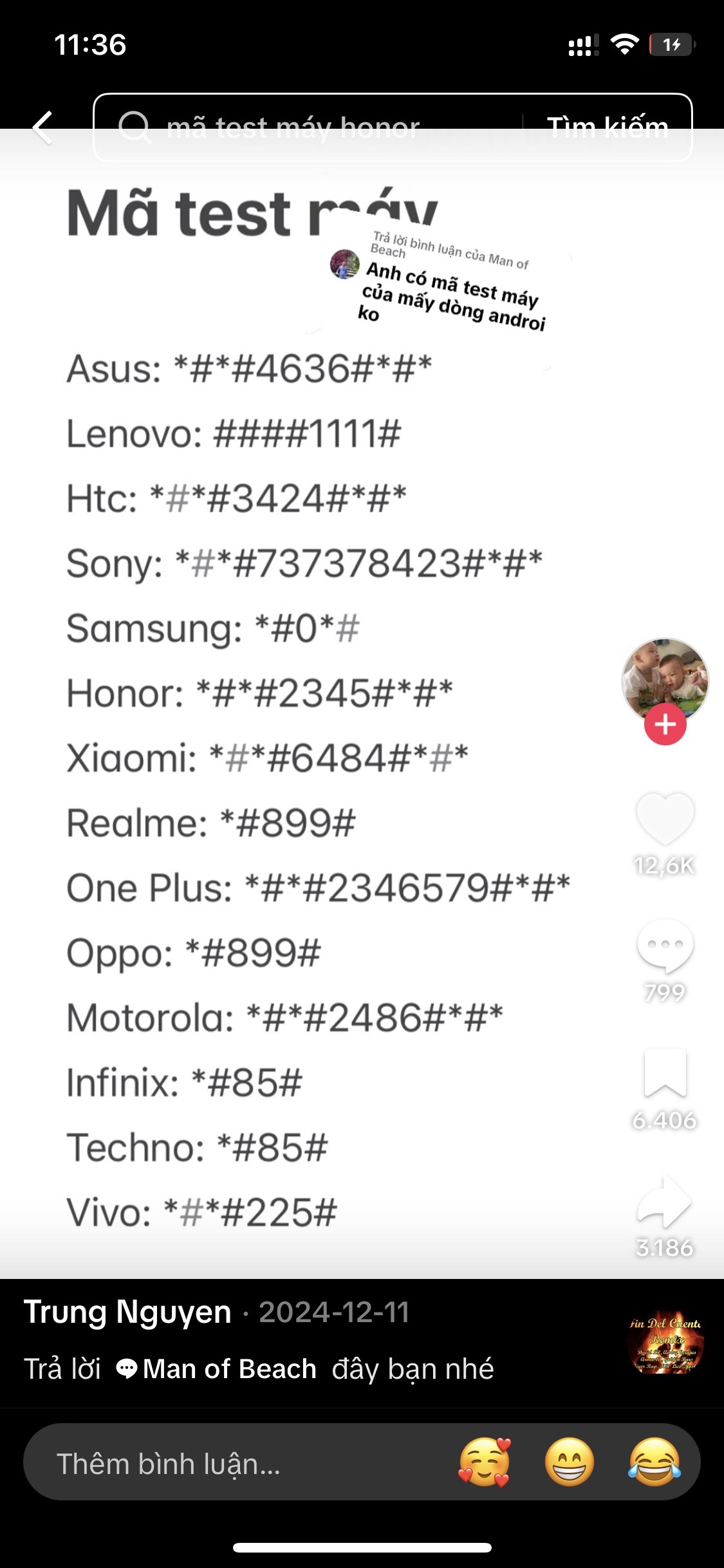724x1568 pixels.
Task: Send the tears-of-joy emoji reaction
Action: click(x=654, y=1462)
